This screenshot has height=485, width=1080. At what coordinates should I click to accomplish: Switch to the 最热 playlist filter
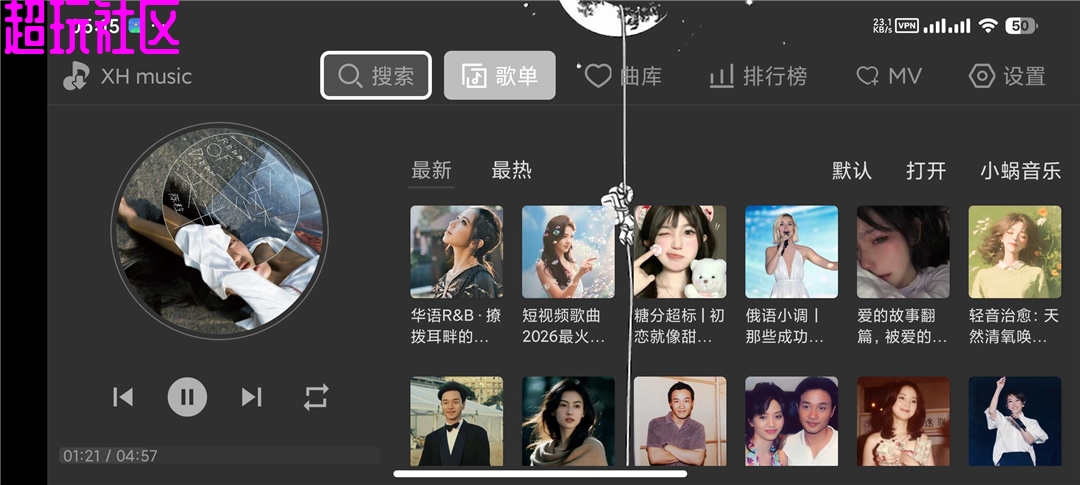pyautogui.click(x=511, y=170)
